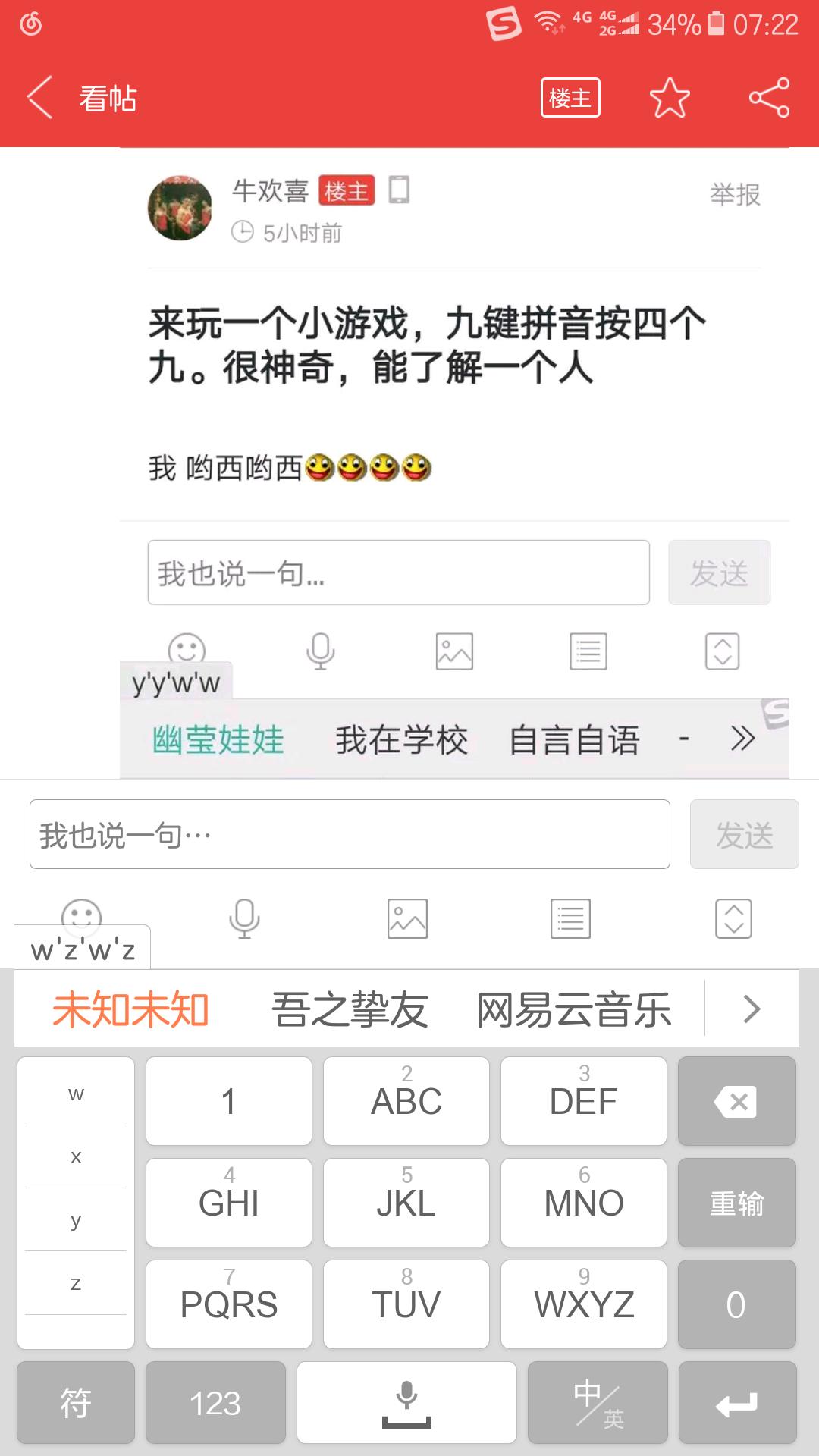The width and height of the screenshot is (819, 1456).
Task: Attach a picture from the reply toolbar
Action: [x=407, y=918]
